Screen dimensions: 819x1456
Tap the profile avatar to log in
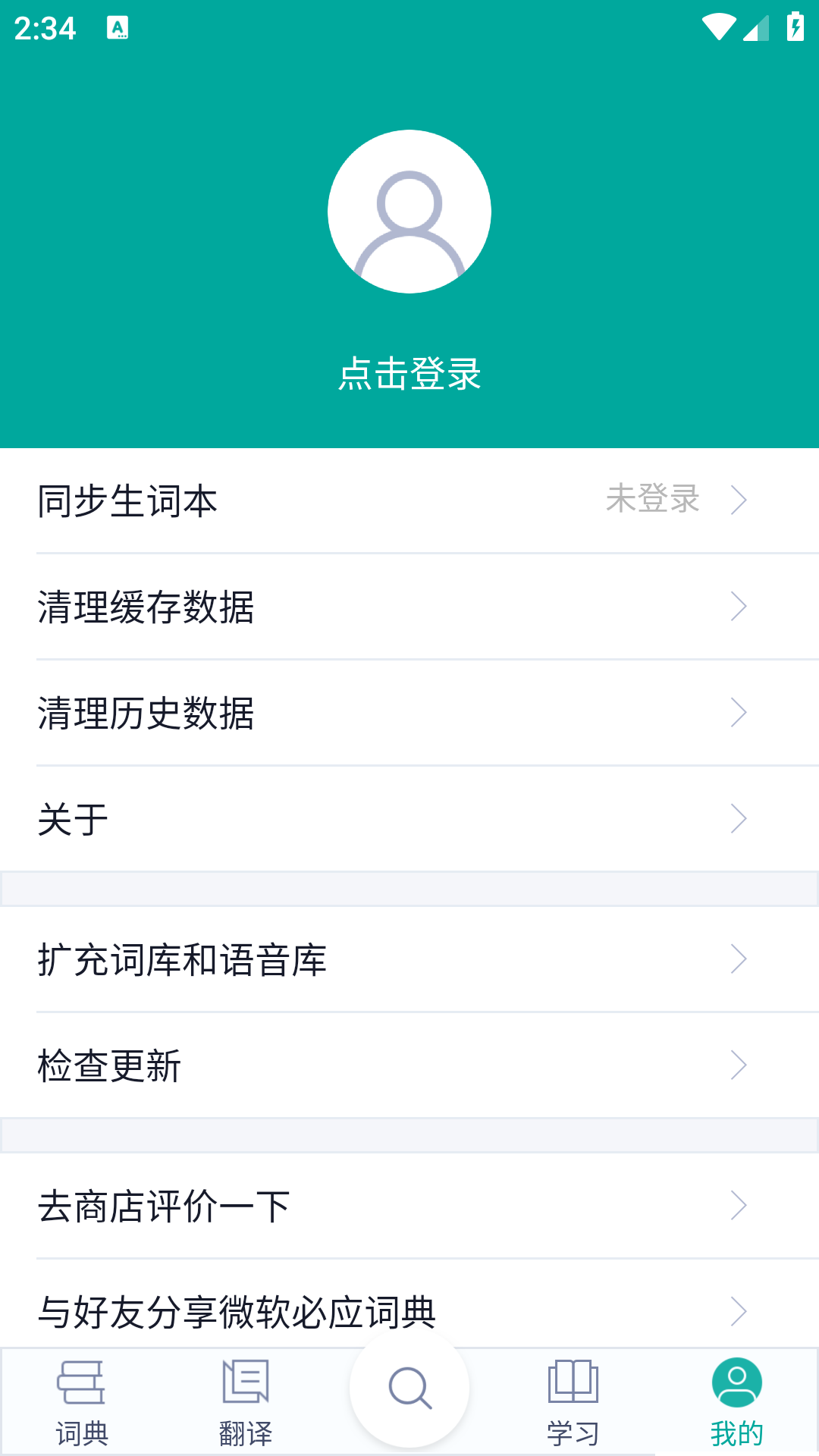(409, 212)
